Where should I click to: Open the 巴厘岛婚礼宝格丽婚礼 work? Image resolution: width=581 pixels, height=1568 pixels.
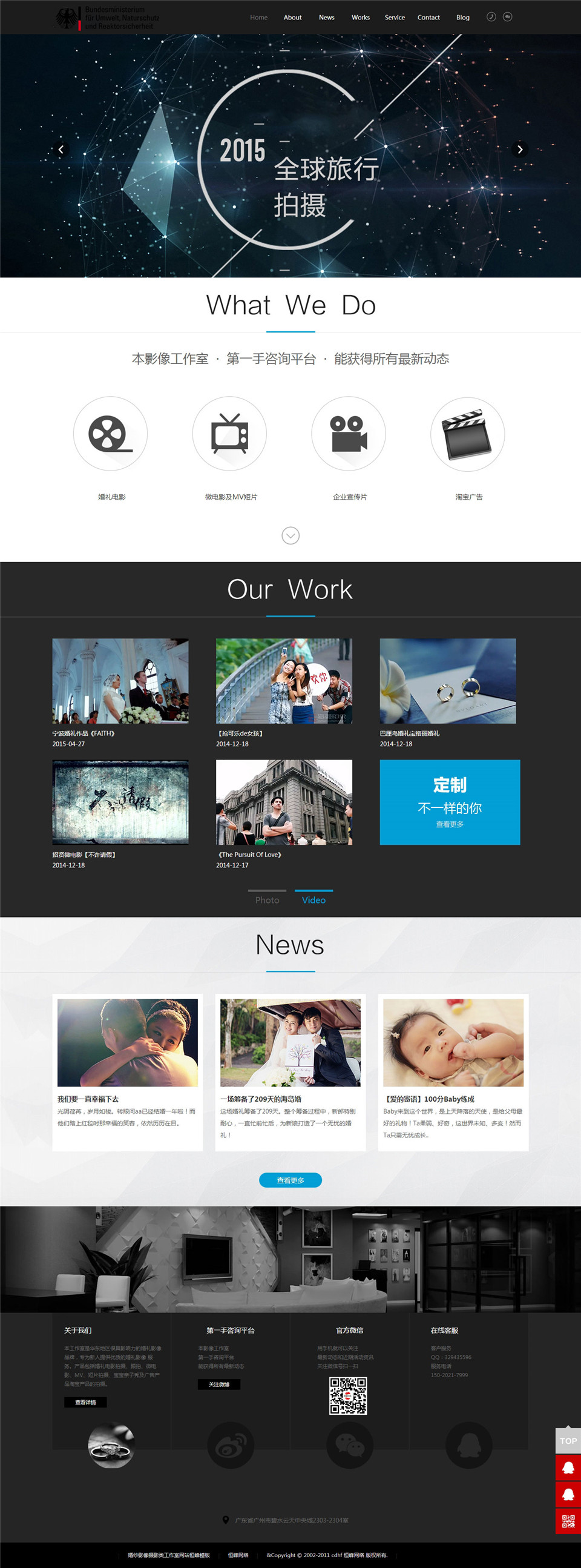pyautogui.click(x=447, y=681)
